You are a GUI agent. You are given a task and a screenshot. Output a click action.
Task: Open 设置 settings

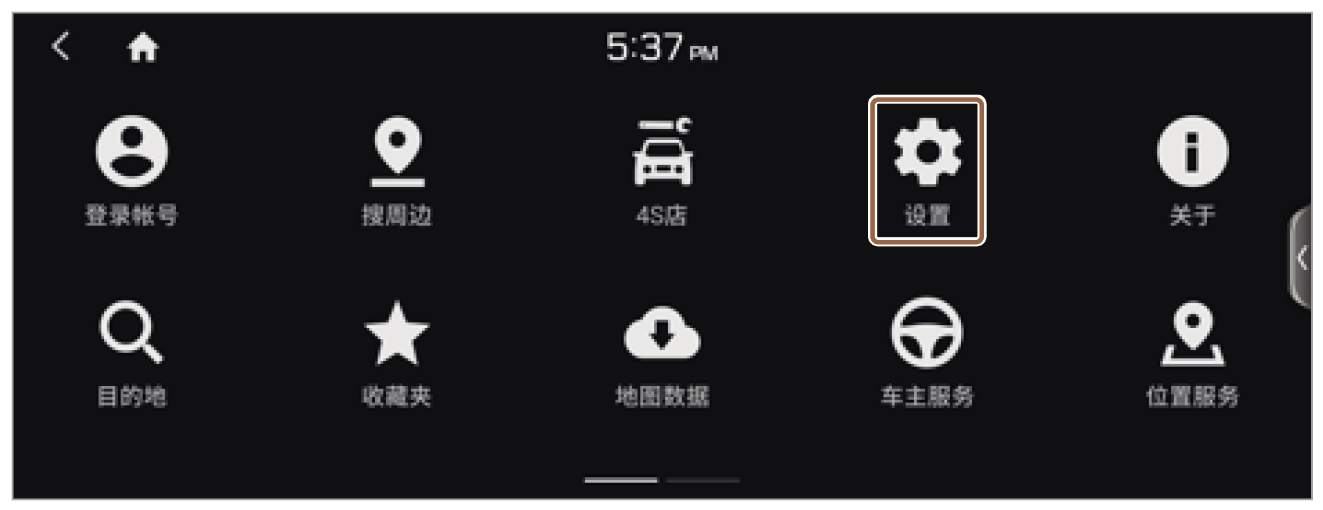[x=927, y=169]
